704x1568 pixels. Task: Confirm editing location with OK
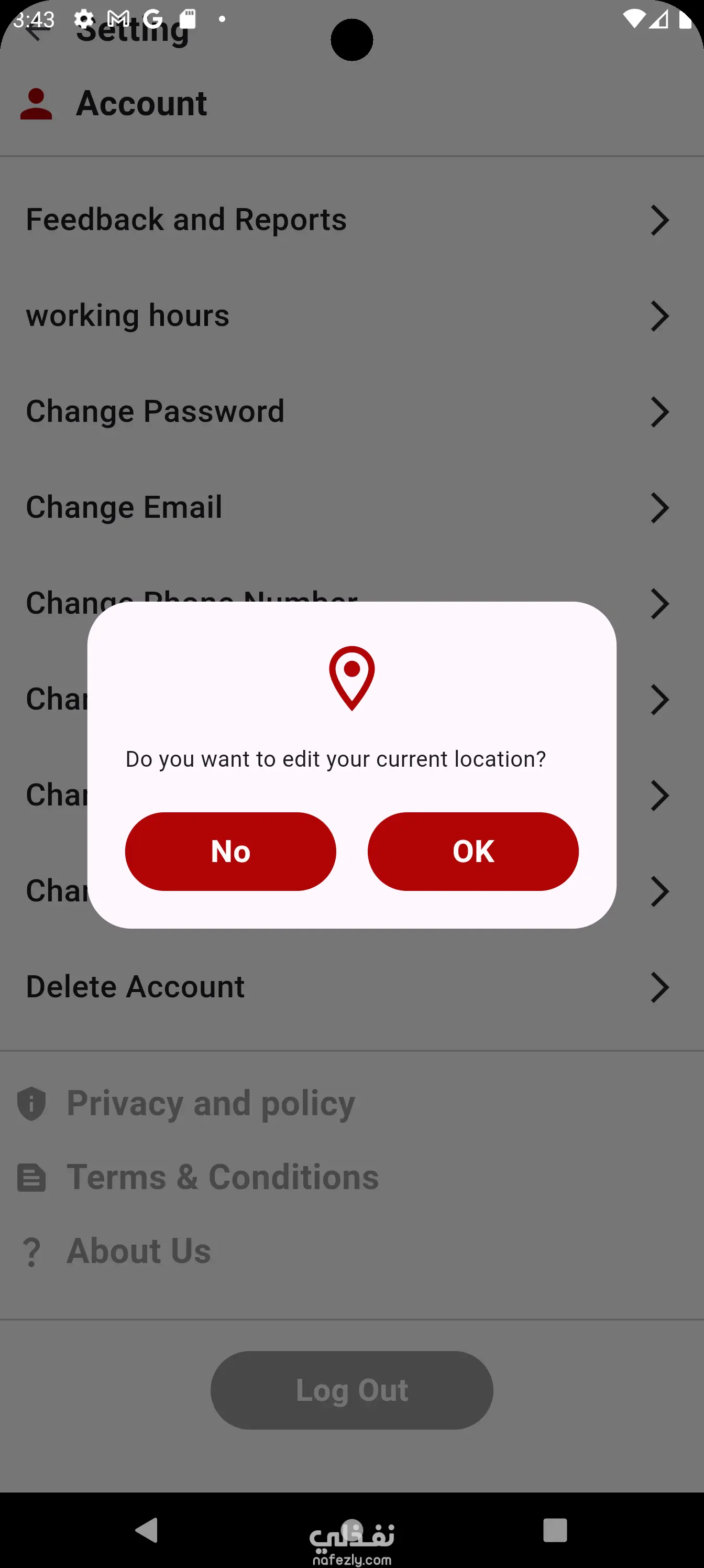click(473, 851)
